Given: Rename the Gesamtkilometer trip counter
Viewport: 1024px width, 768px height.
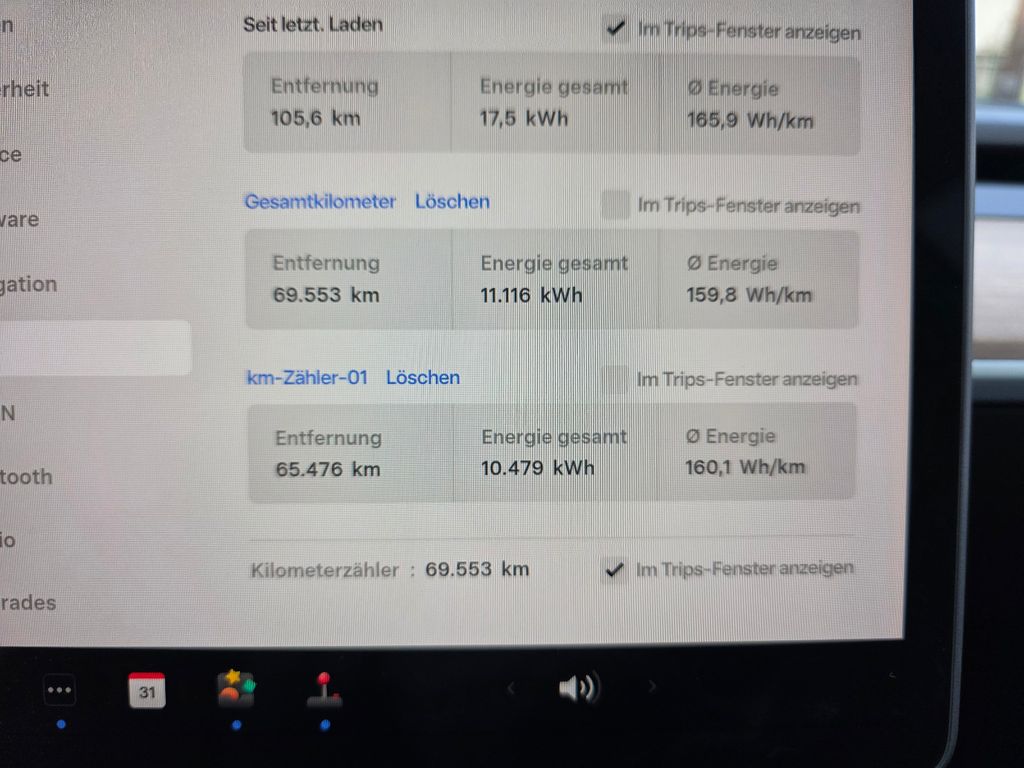Looking at the screenshot, I should (320, 201).
